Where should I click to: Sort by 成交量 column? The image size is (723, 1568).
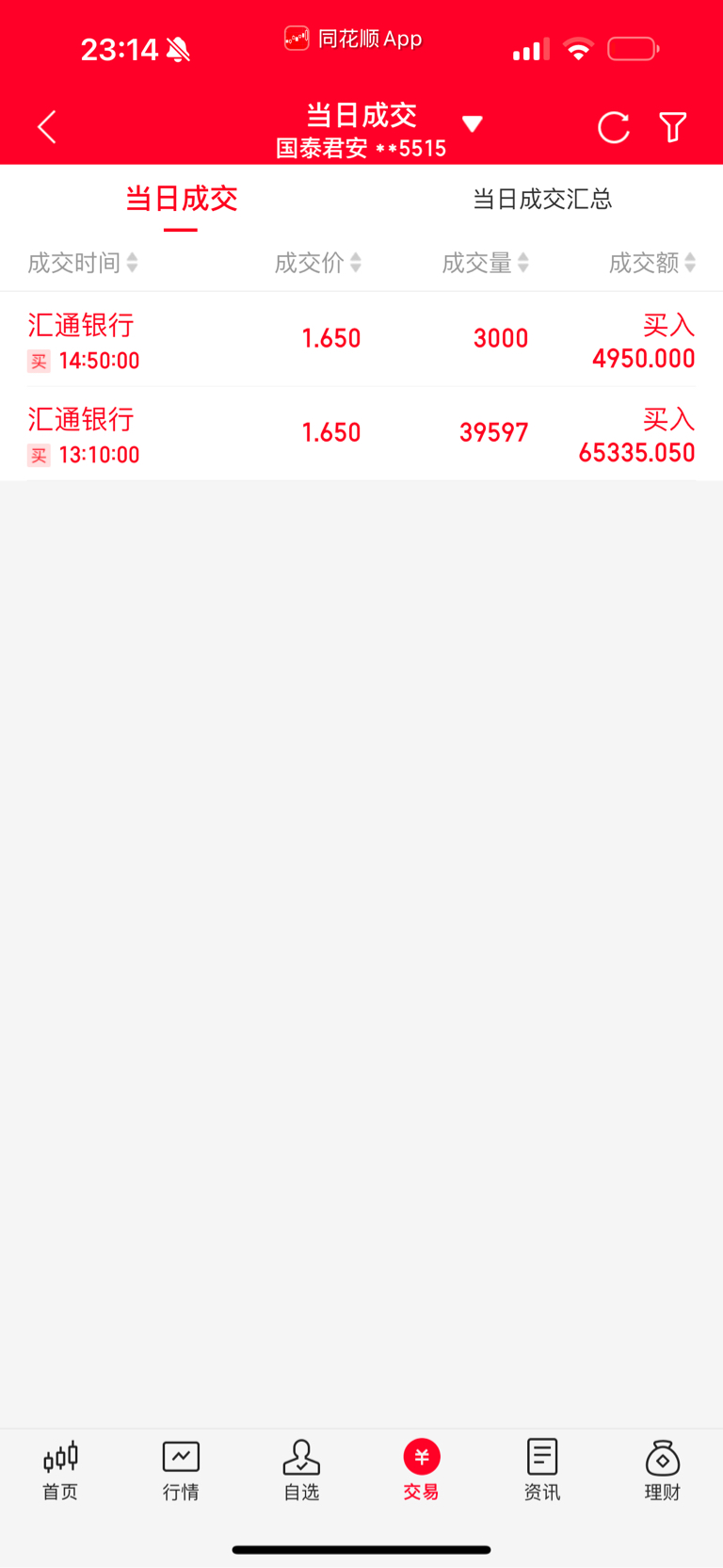tap(485, 263)
